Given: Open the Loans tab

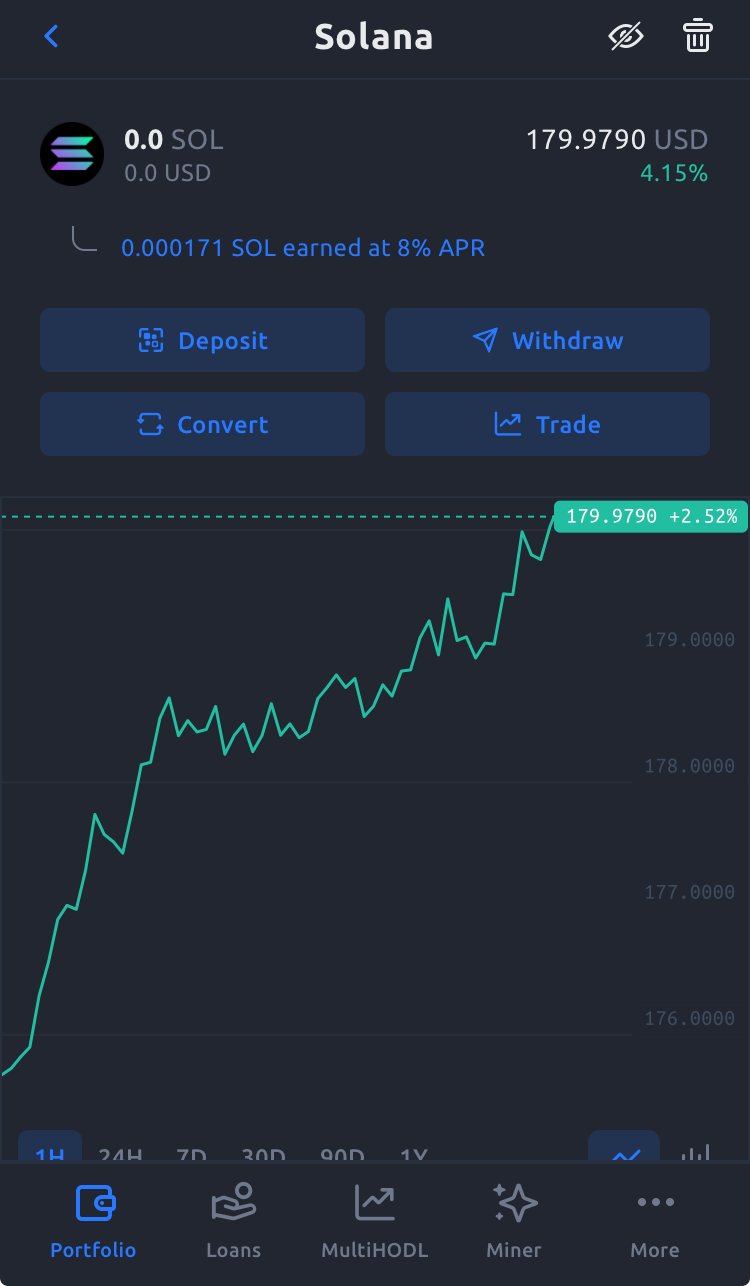Looking at the screenshot, I should (x=233, y=1220).
